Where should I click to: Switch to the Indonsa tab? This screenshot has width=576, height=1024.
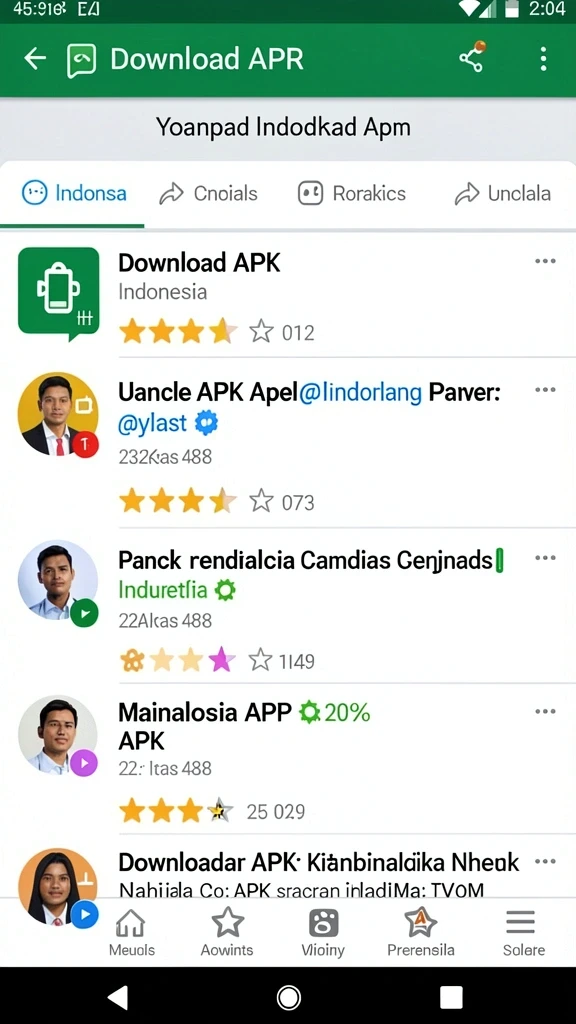coord(74,193)
